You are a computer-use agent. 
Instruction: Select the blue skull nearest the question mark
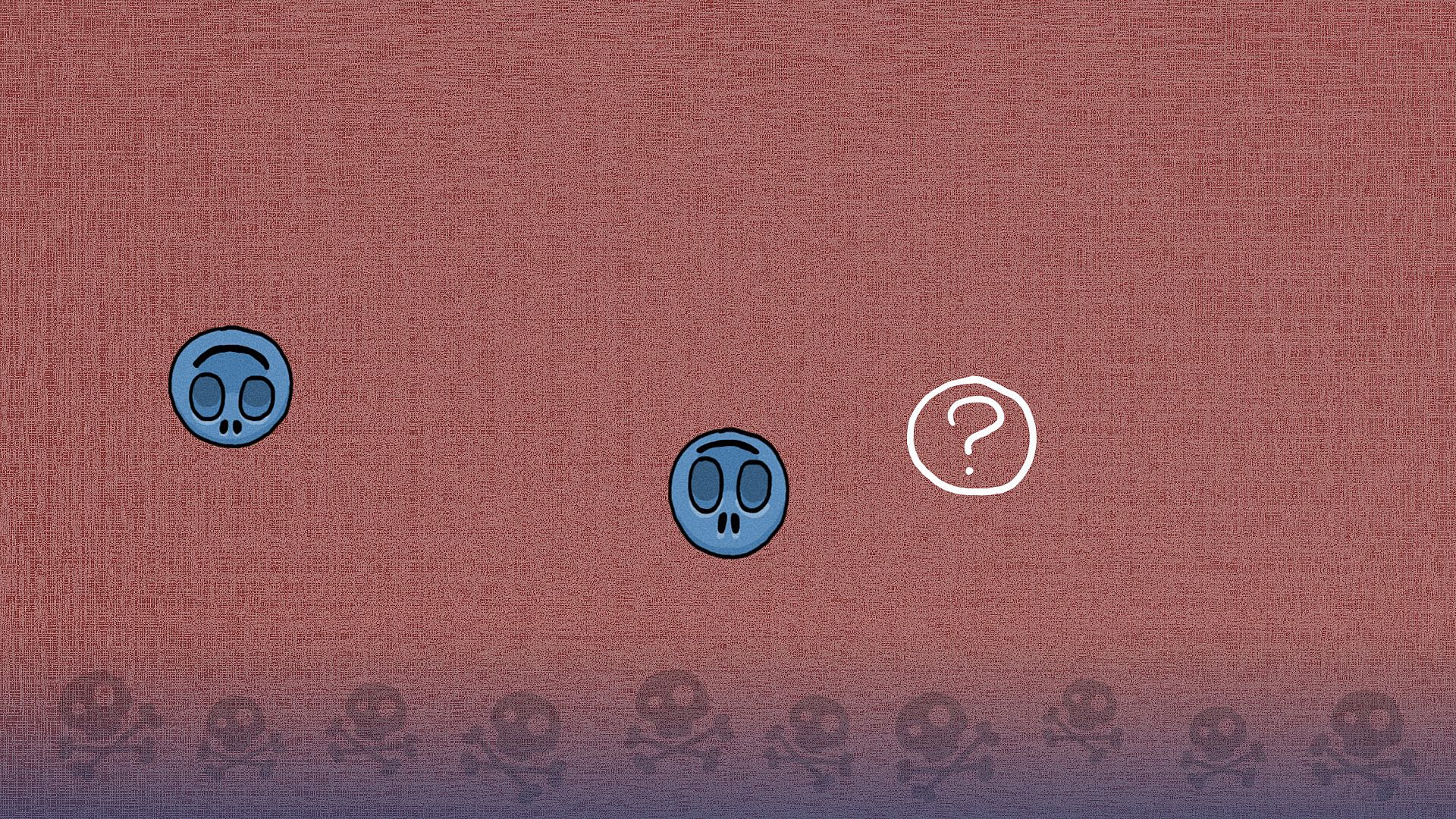[729, 493]
